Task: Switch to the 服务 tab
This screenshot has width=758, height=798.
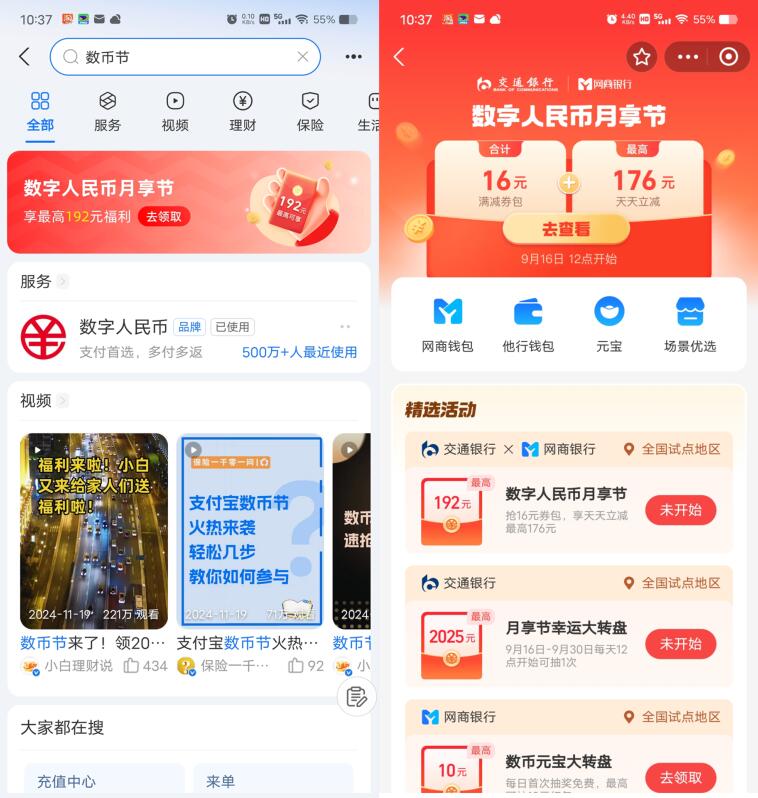Action: pyautogui.click(x=107, y=111)
